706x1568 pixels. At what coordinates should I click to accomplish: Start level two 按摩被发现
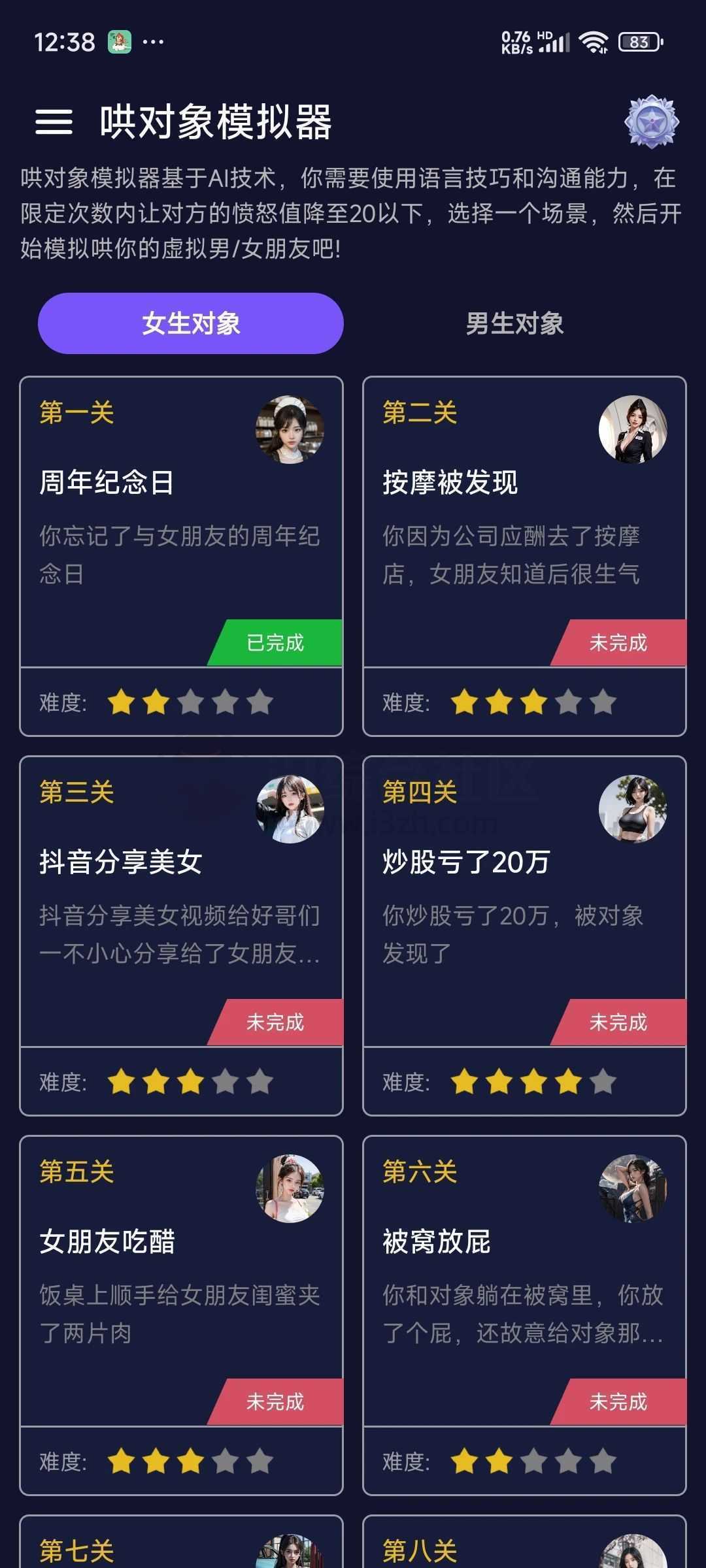tap(524, 523)
